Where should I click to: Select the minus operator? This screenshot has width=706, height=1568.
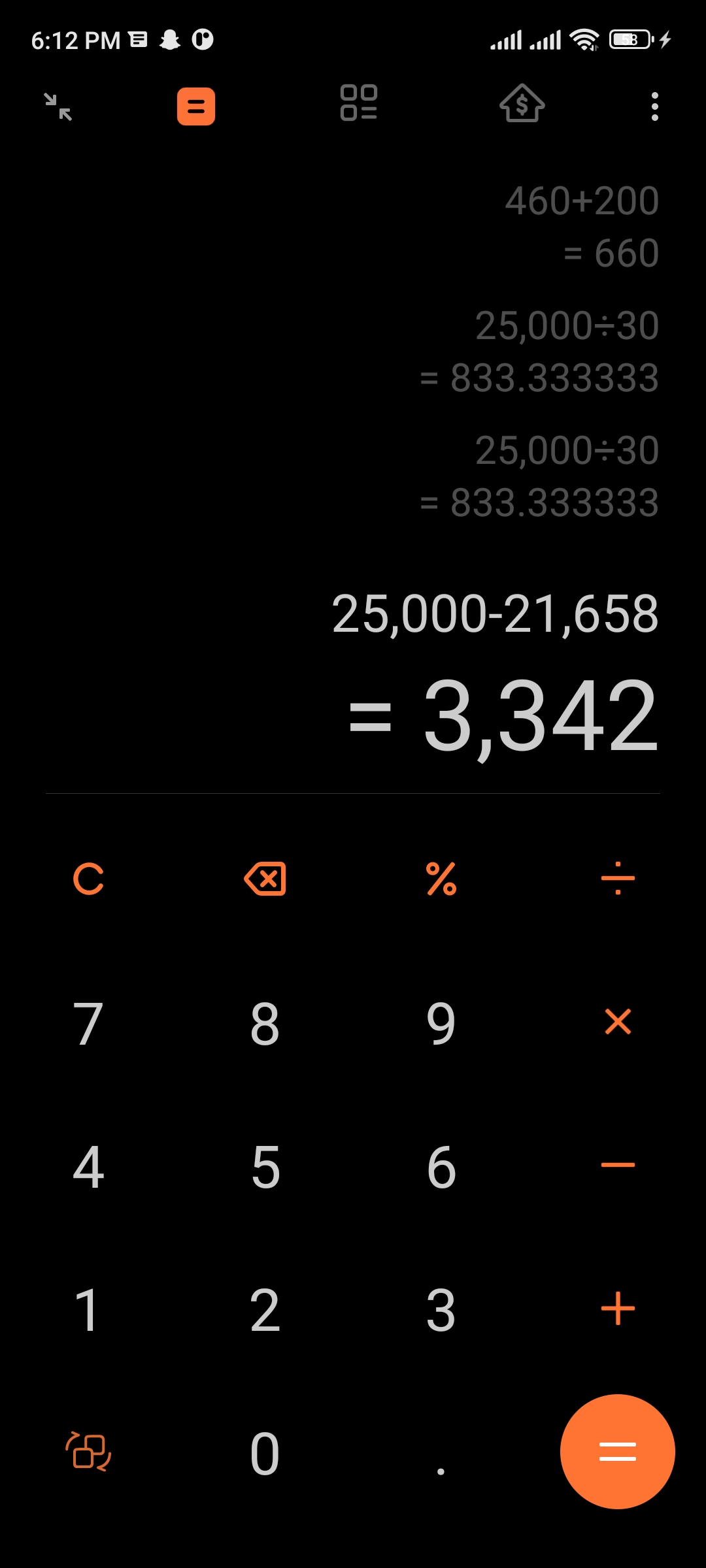pos(618,1165)
